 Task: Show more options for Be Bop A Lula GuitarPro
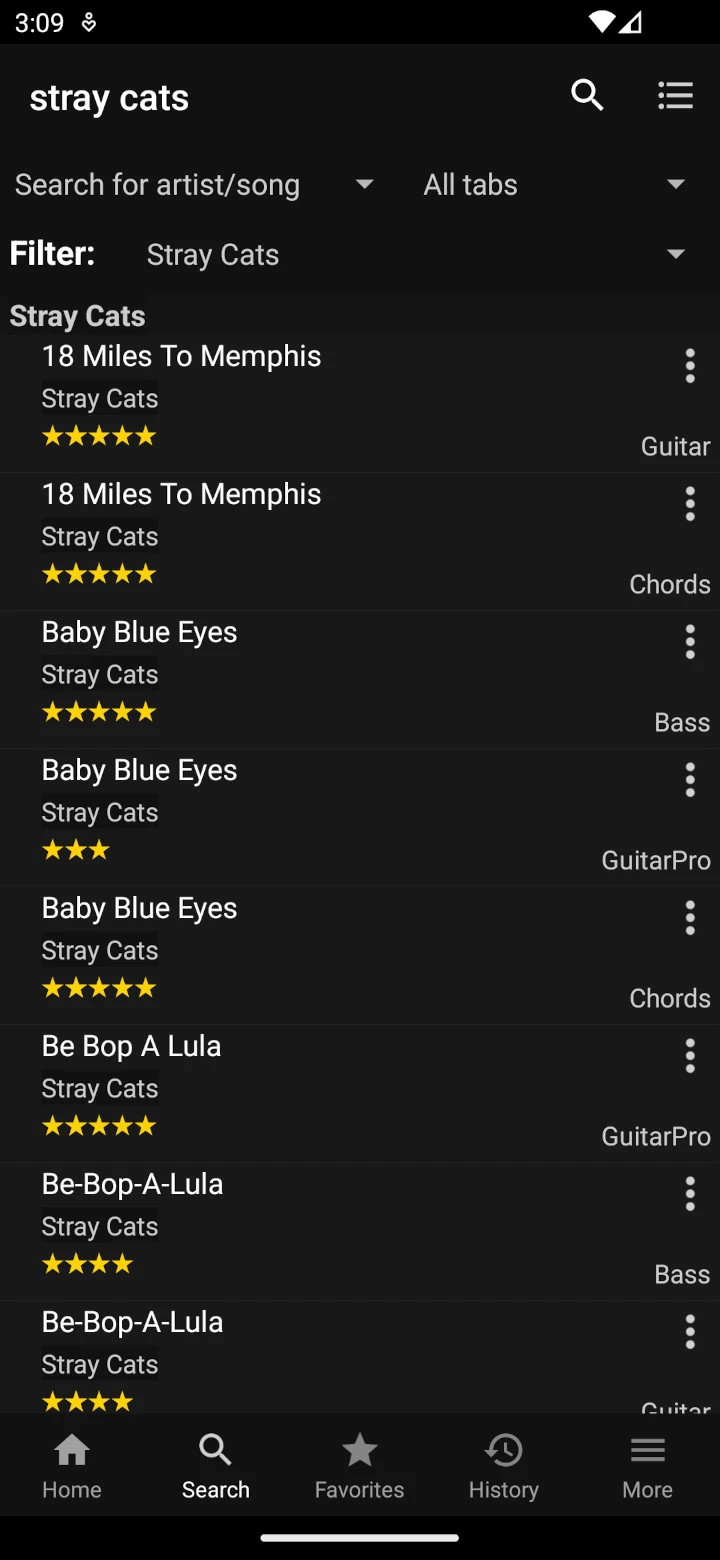click(690, 1056)
